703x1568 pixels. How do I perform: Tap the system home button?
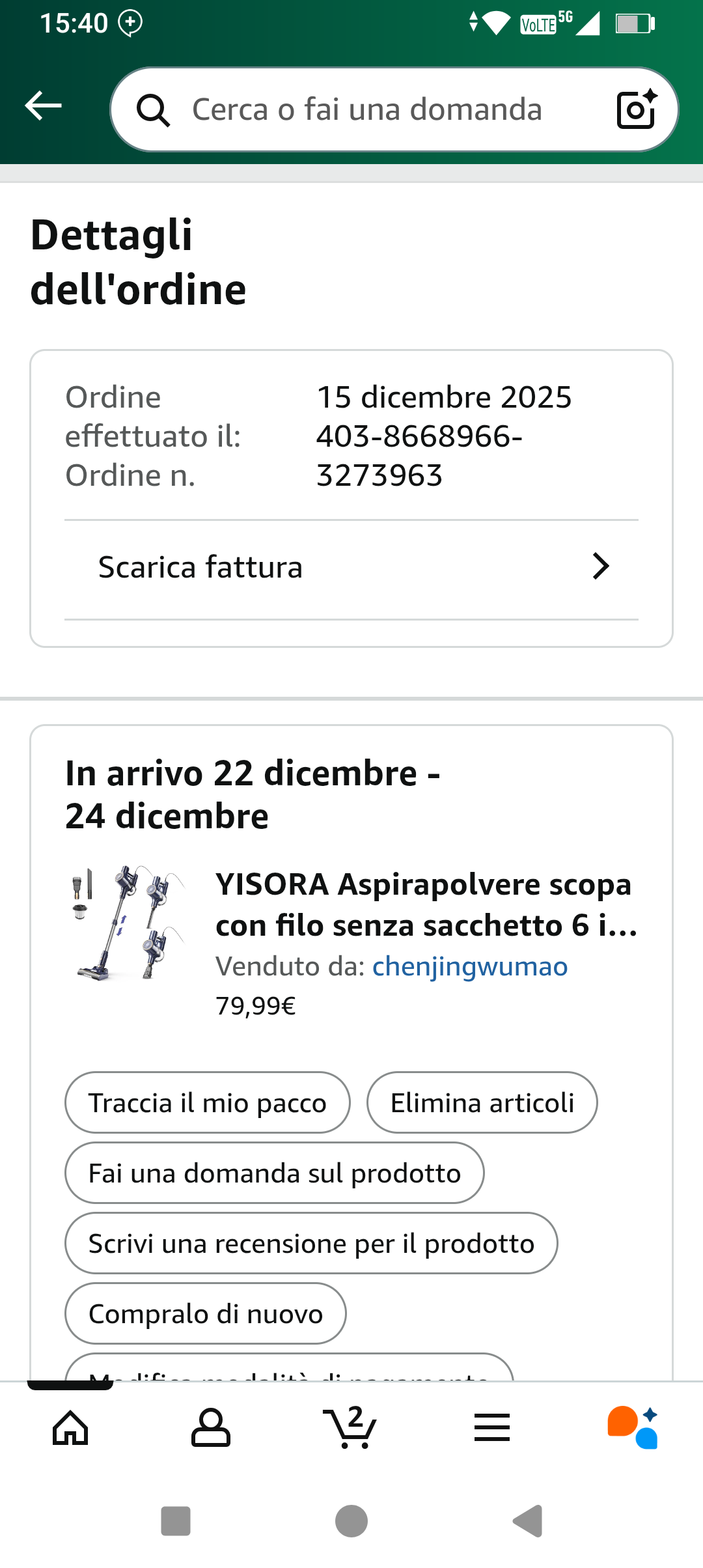pos(351,1522)
